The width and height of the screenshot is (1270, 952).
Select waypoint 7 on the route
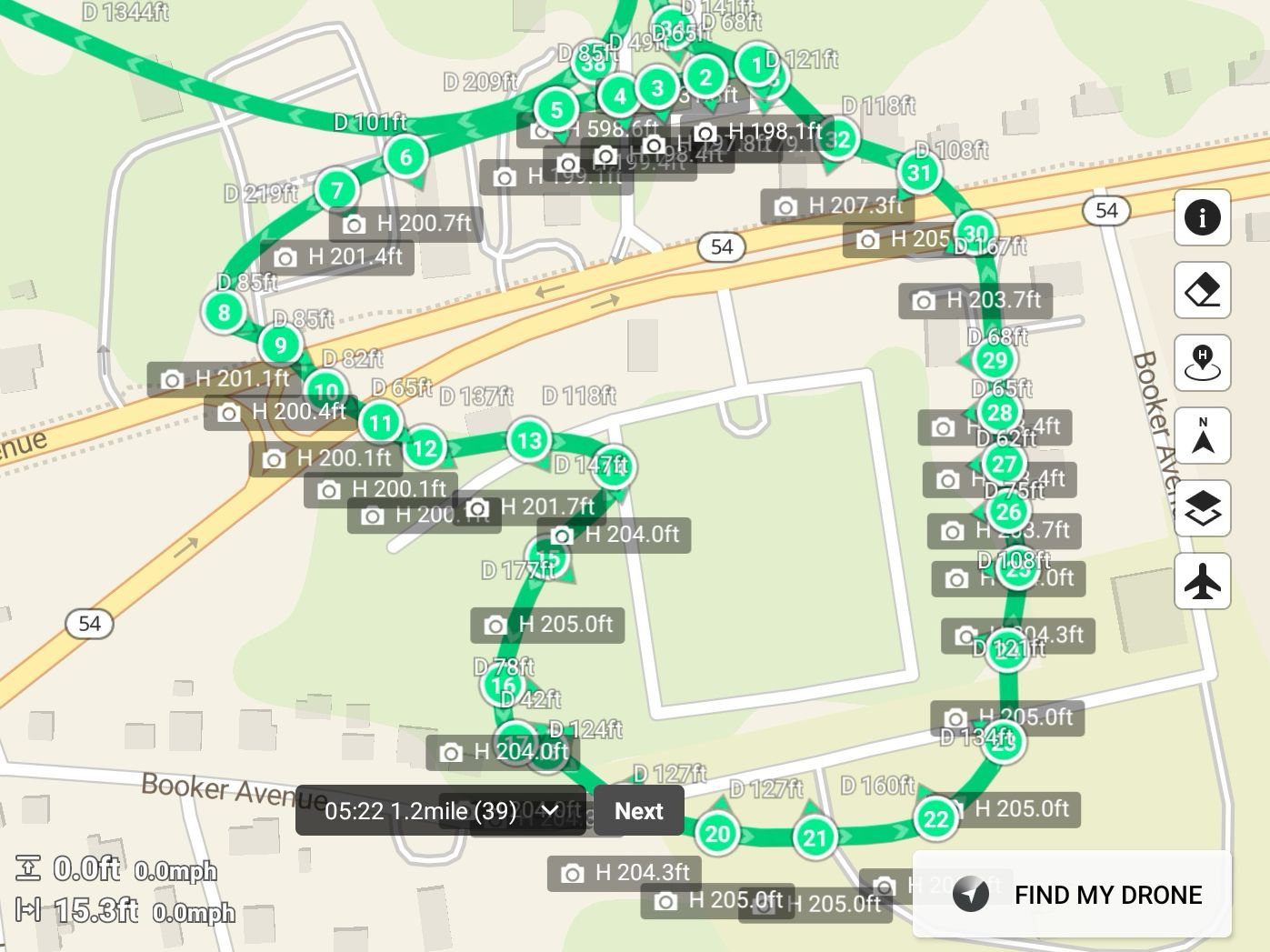337,190
